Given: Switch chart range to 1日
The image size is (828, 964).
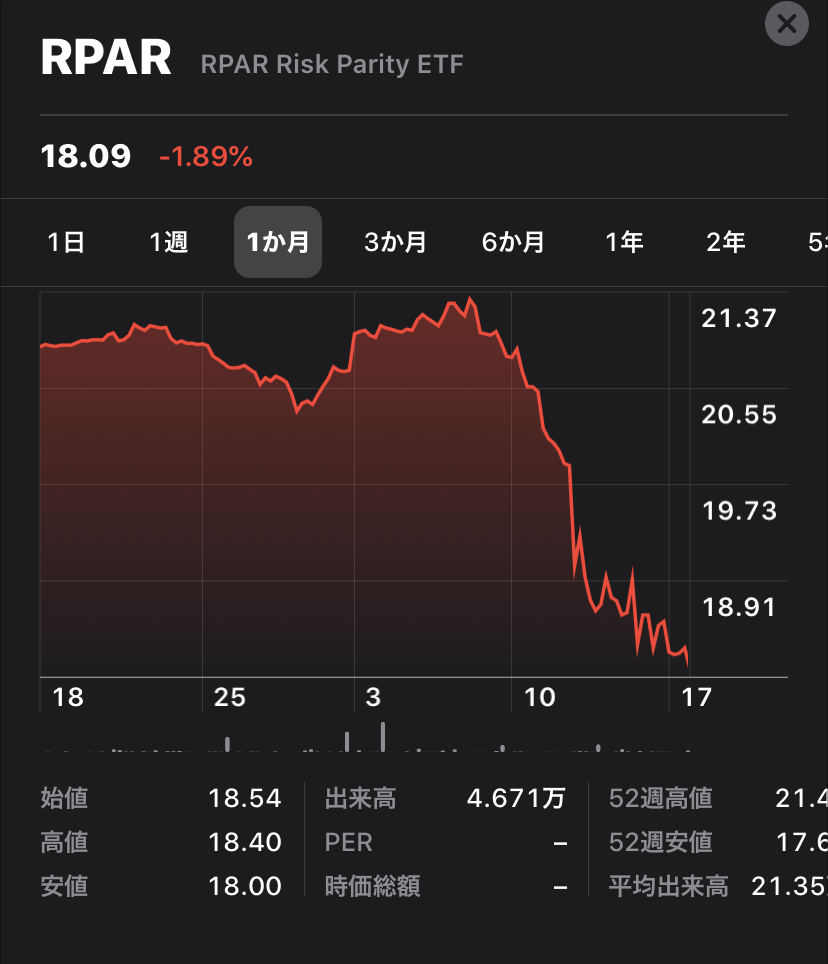Looking at the screenshot, I should 66,242.
